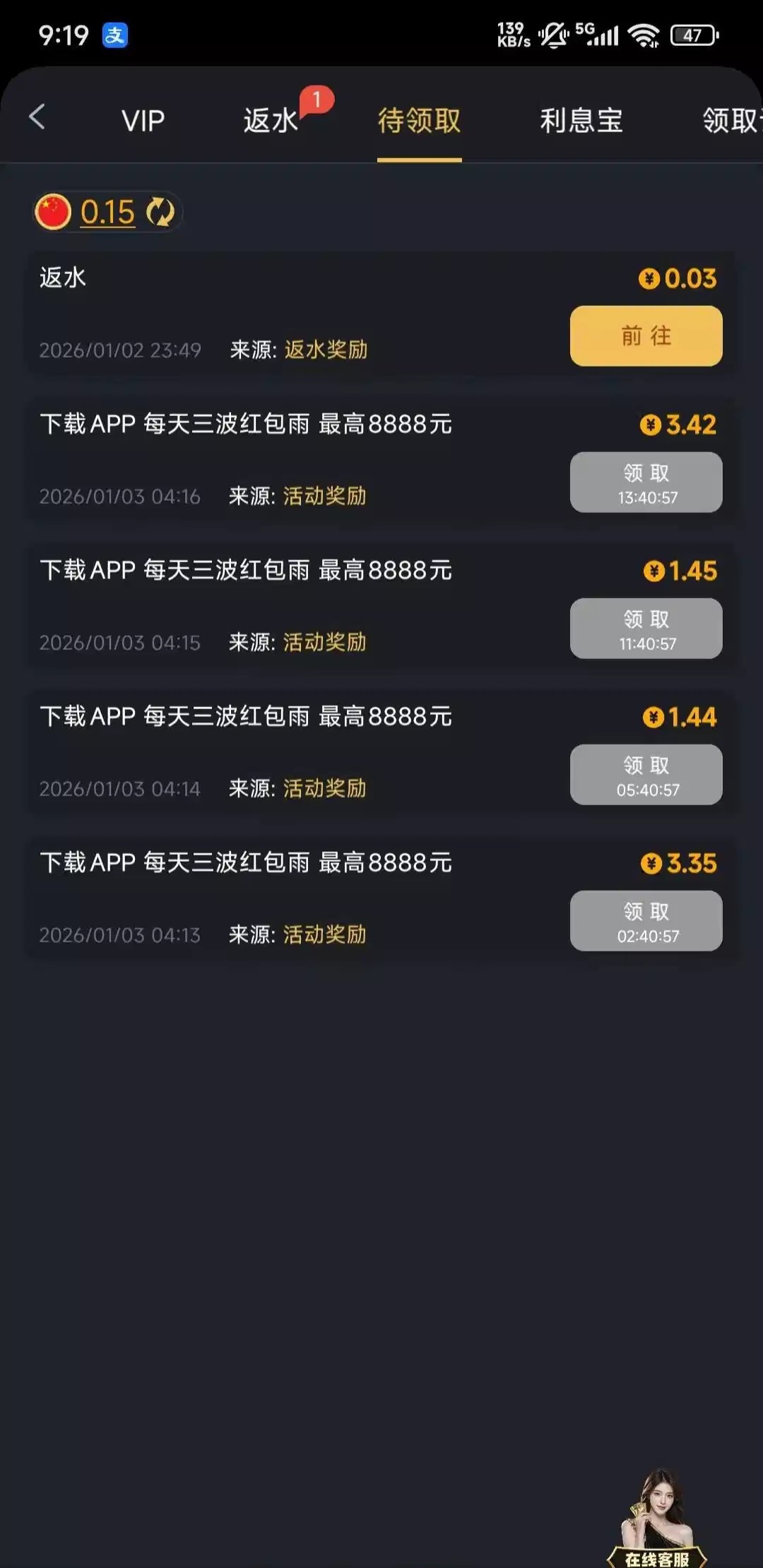Go back using the top-left arrow
763x1568 pixels.
click(x=37, y=117)
